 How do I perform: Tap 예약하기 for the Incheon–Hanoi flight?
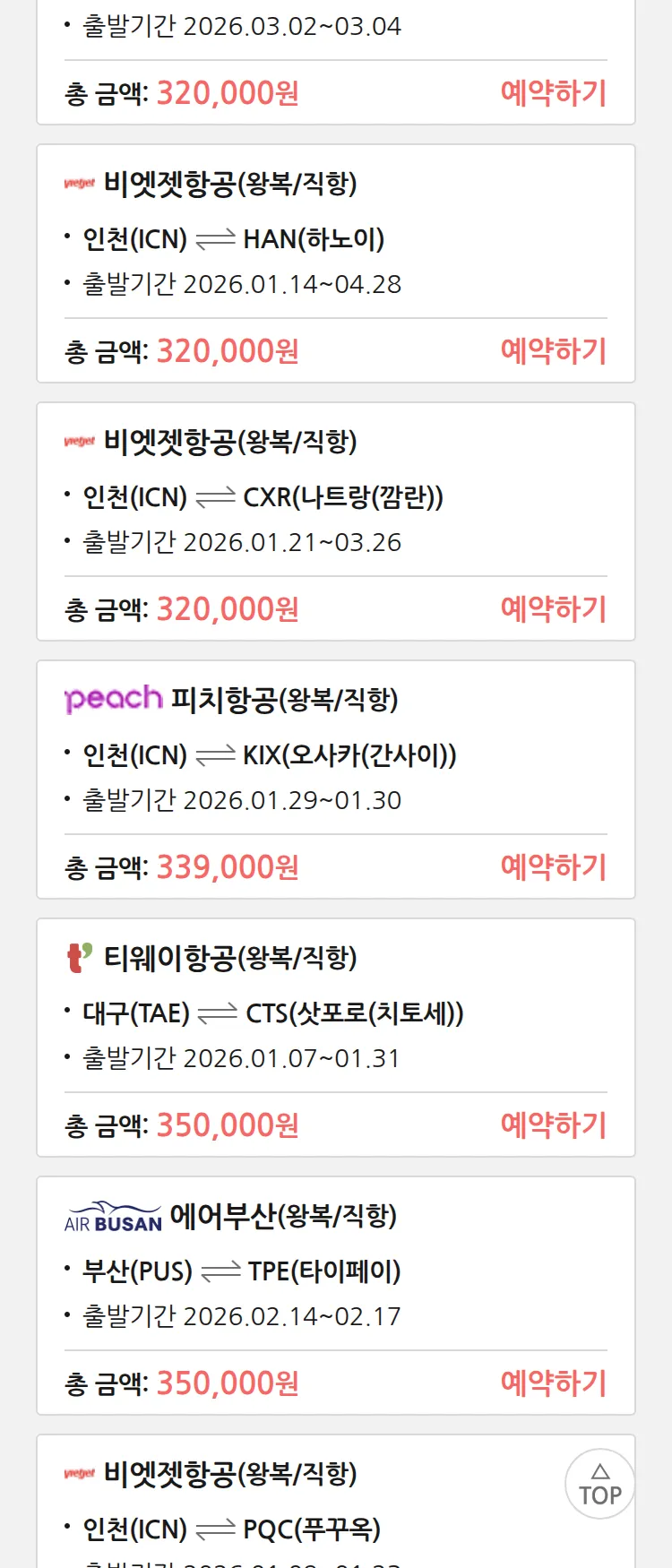click(x=553, y=351)
